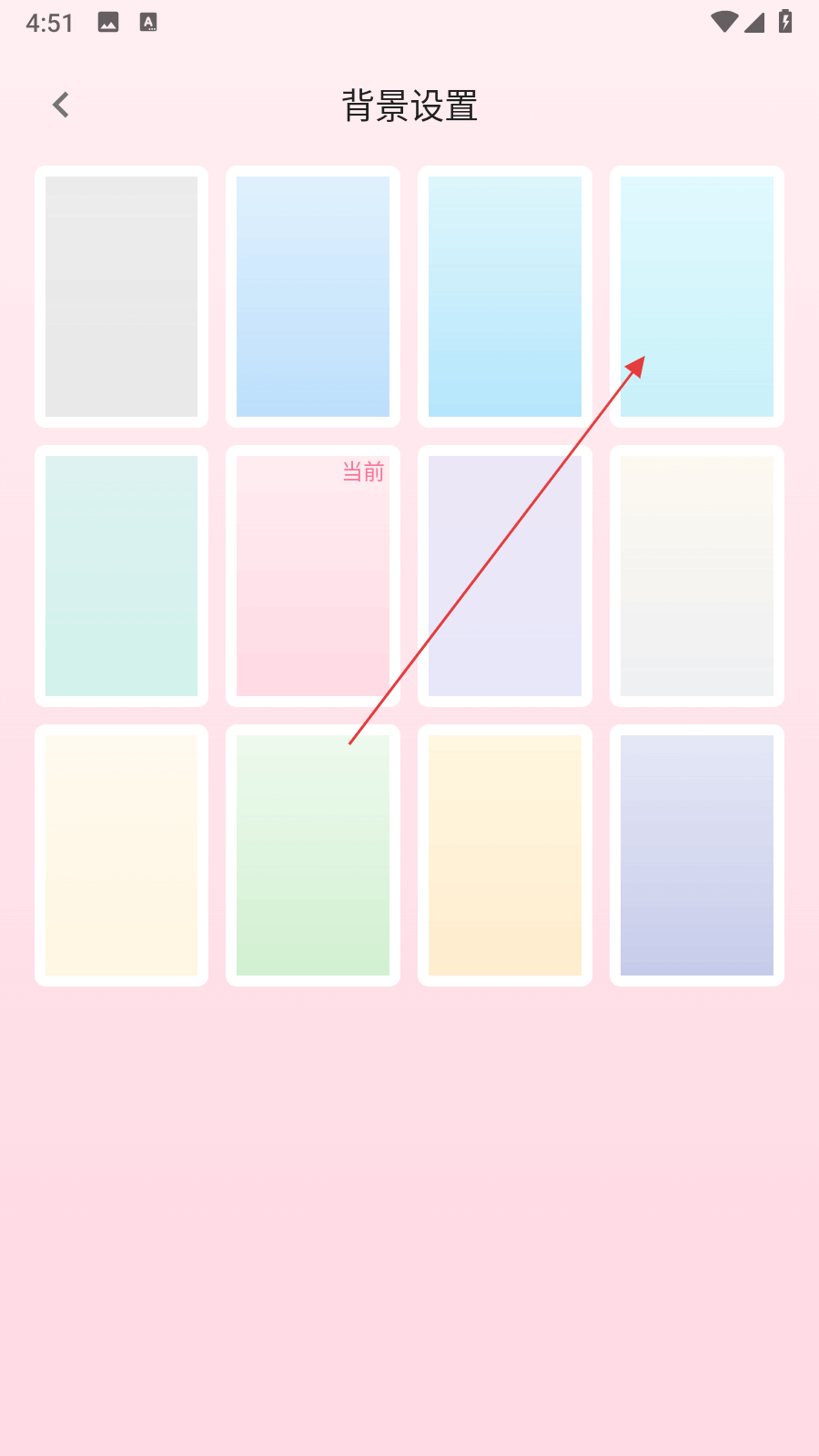Pick the peach orange background swatch

pyautogui.click(x=505, y=855)
